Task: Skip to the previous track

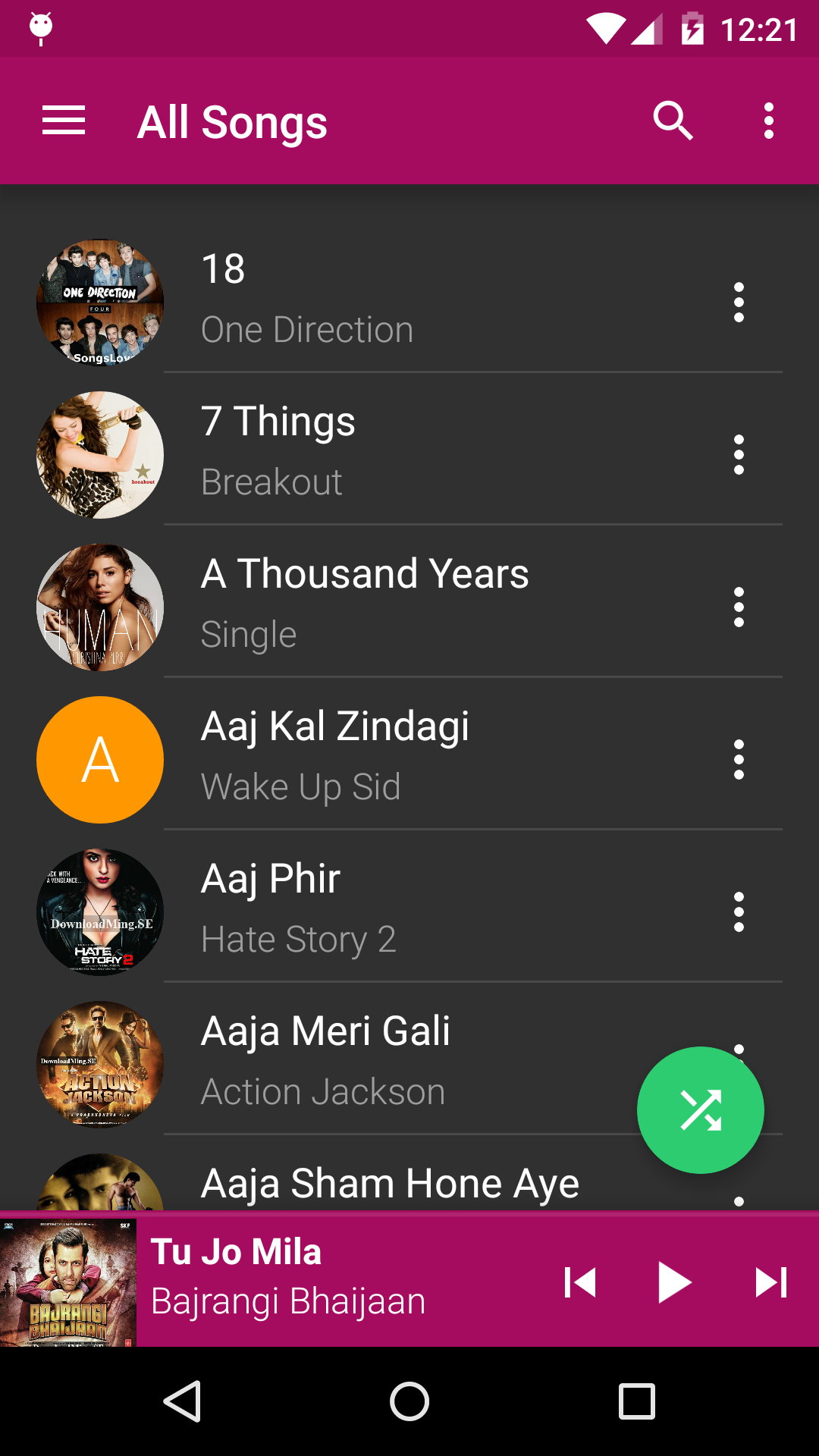Action: pos(580,1282)
